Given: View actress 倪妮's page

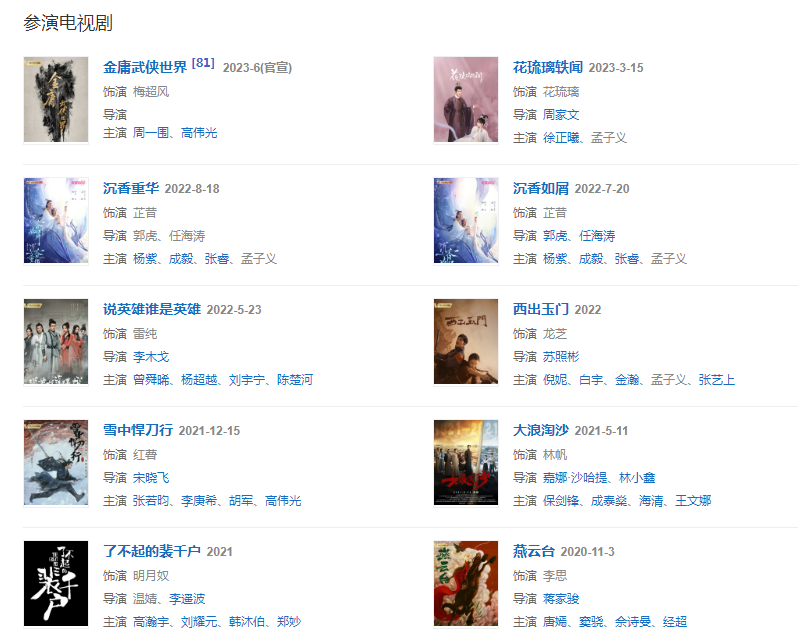Looking at the screenshot, I should 555,380.
